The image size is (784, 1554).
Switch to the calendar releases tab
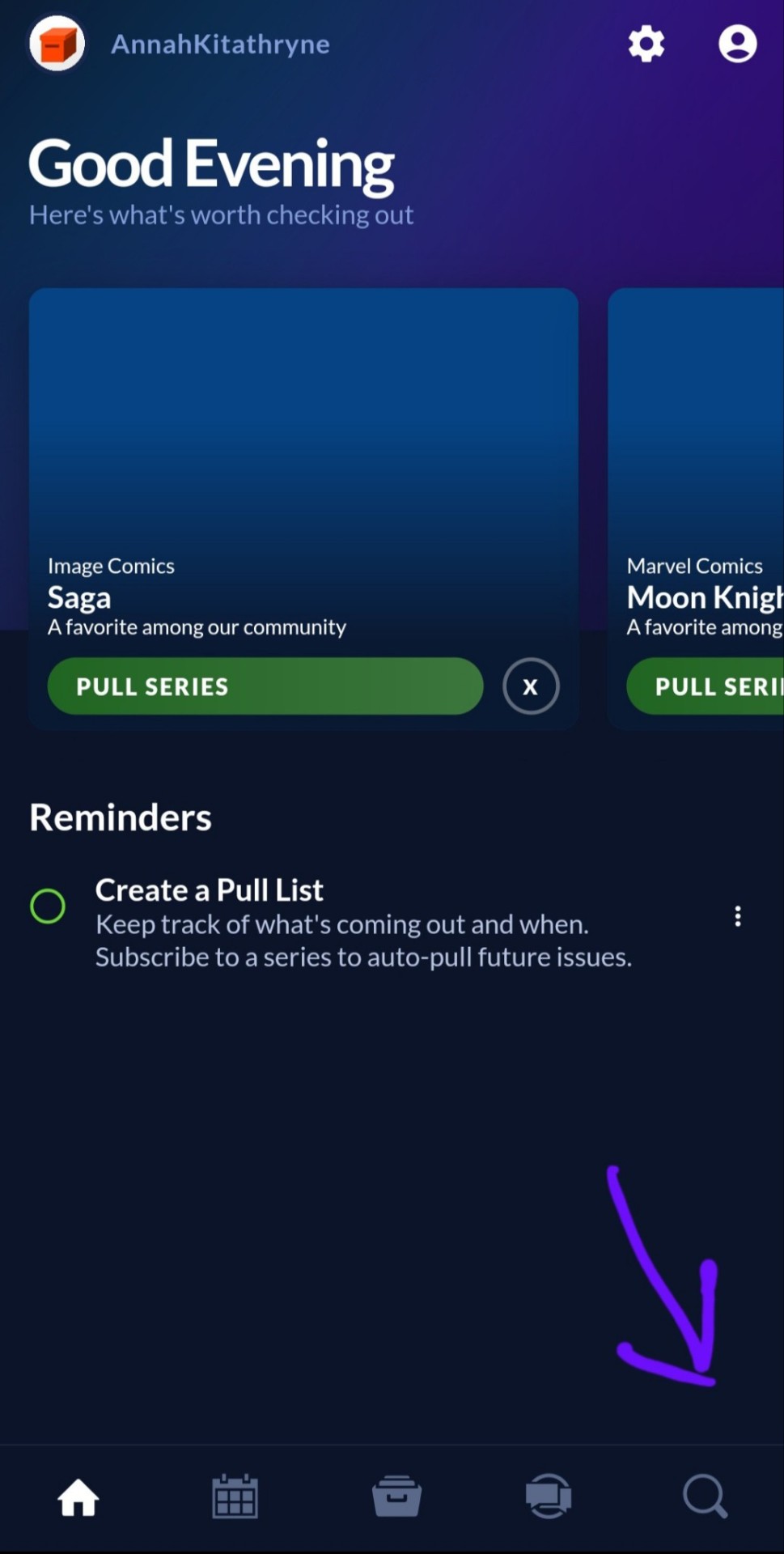coord(235,1497)
